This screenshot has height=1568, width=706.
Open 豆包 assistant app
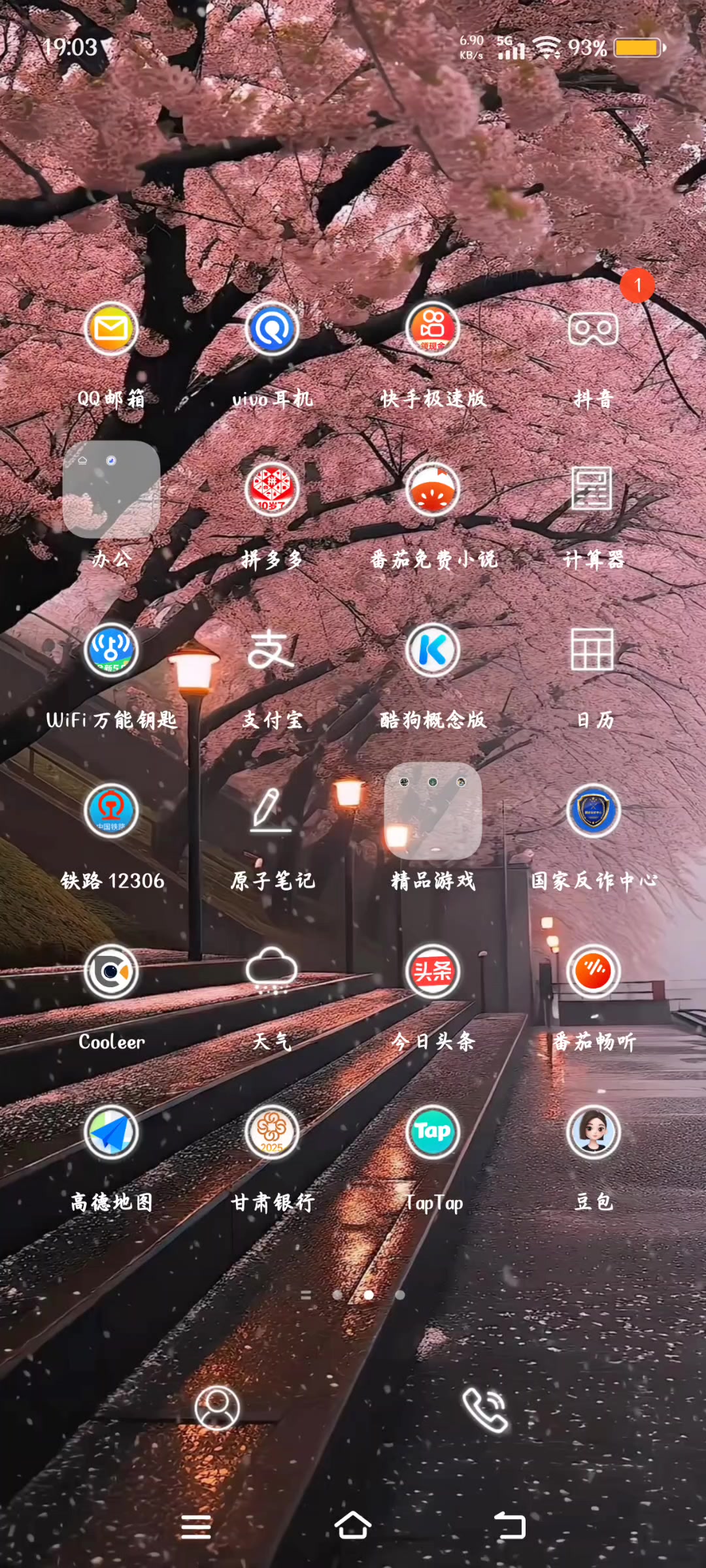pos(593,1132)
